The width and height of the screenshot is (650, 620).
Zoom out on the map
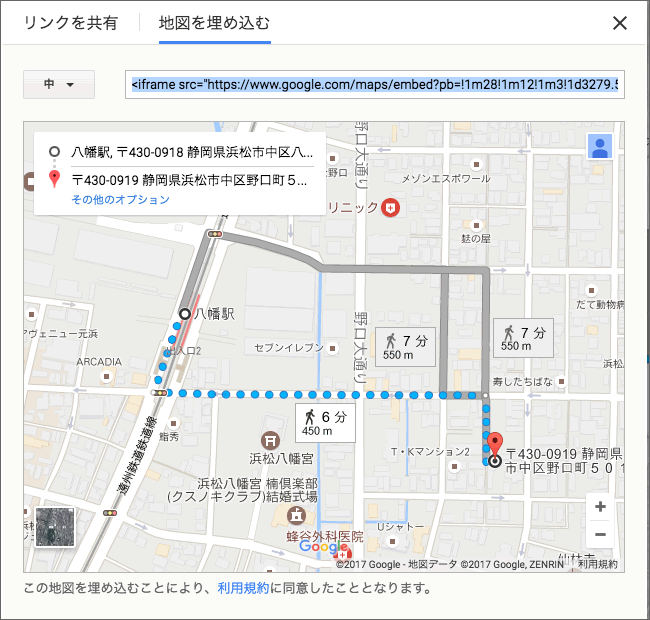point(600,535)
